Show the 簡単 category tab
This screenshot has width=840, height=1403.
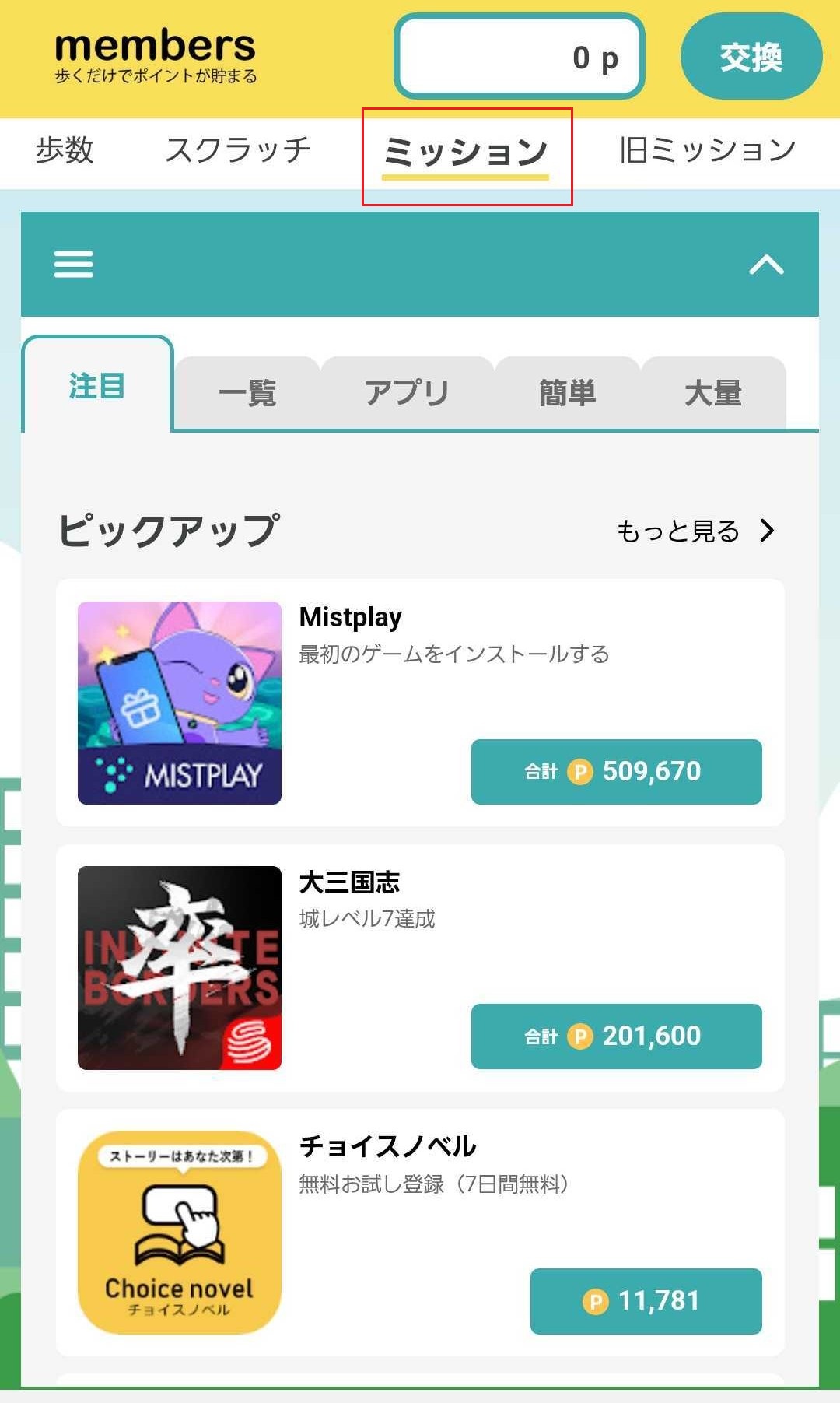click(567, 393)
